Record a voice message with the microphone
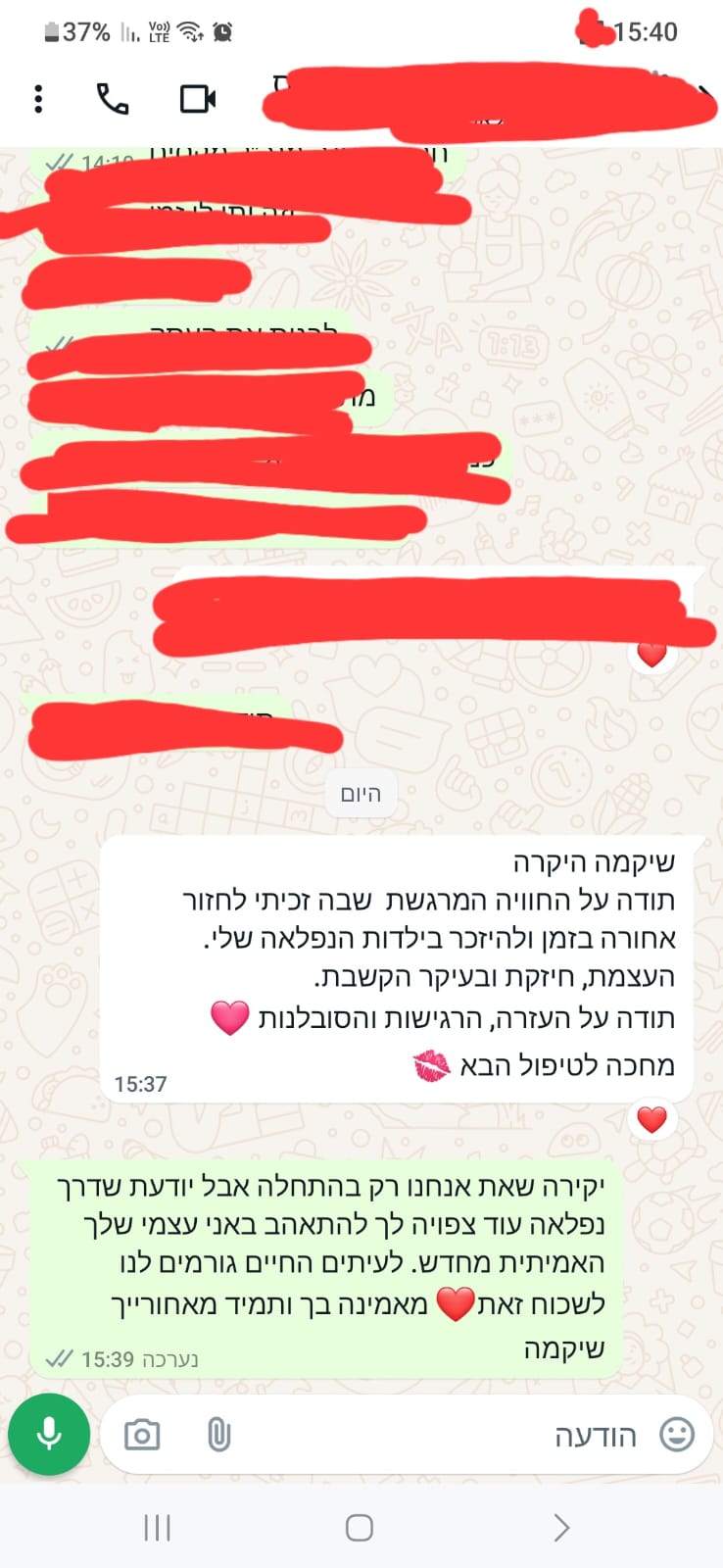This screenshot has width=723, height=1568. (x=49, y=1434)
